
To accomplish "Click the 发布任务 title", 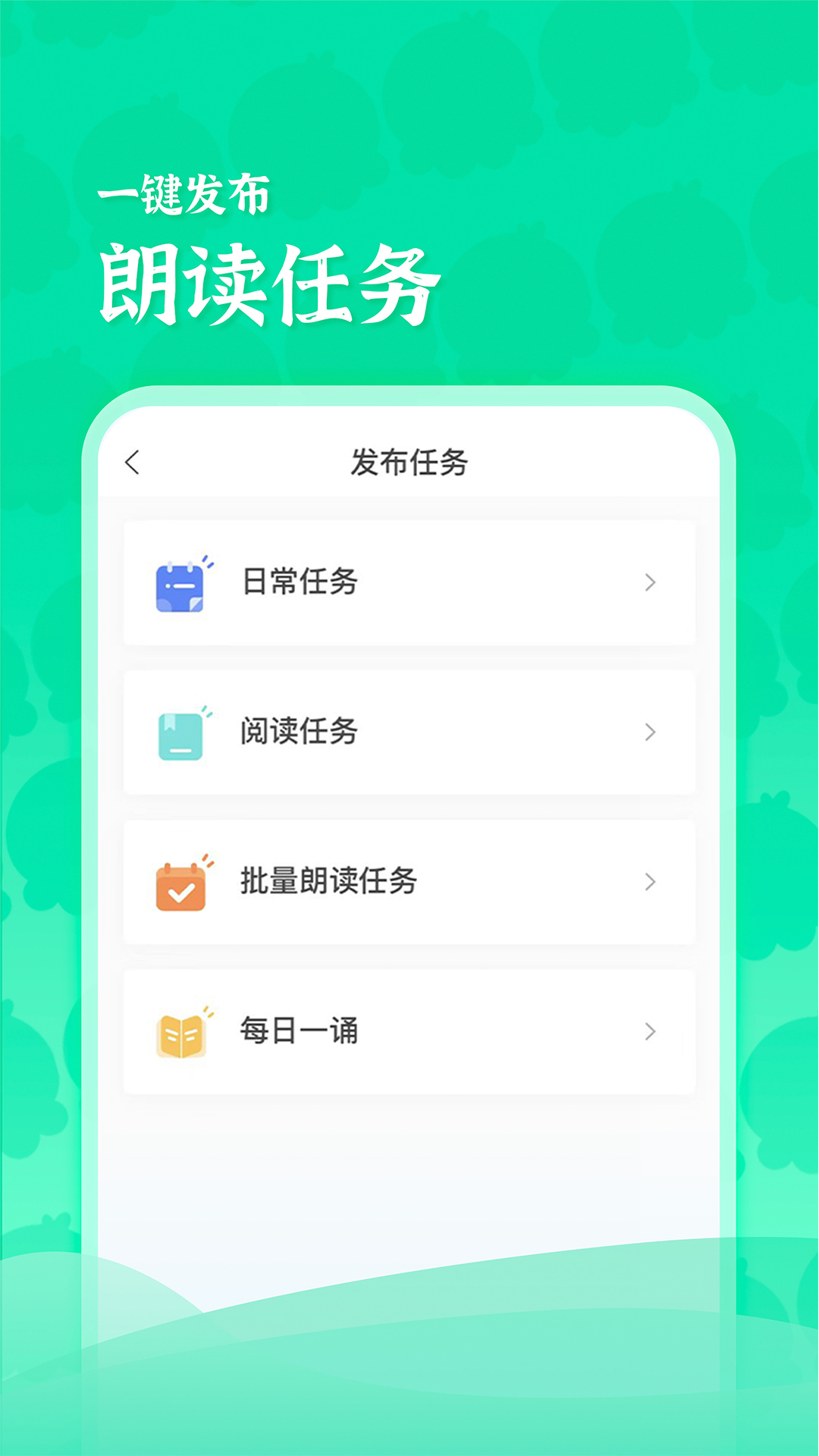I will 409,460.
